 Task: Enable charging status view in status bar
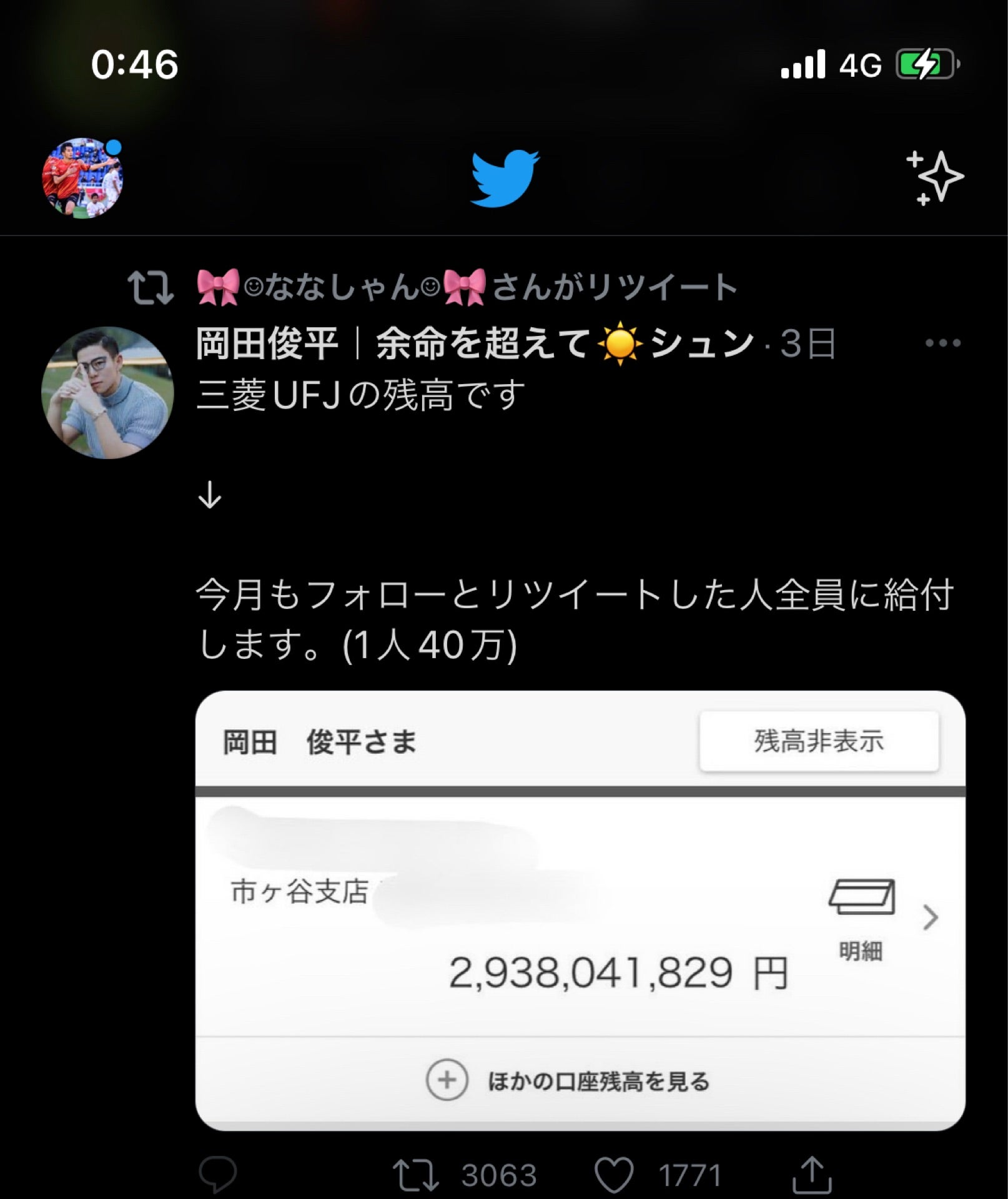pyautogui.click(x=923, y=63)
